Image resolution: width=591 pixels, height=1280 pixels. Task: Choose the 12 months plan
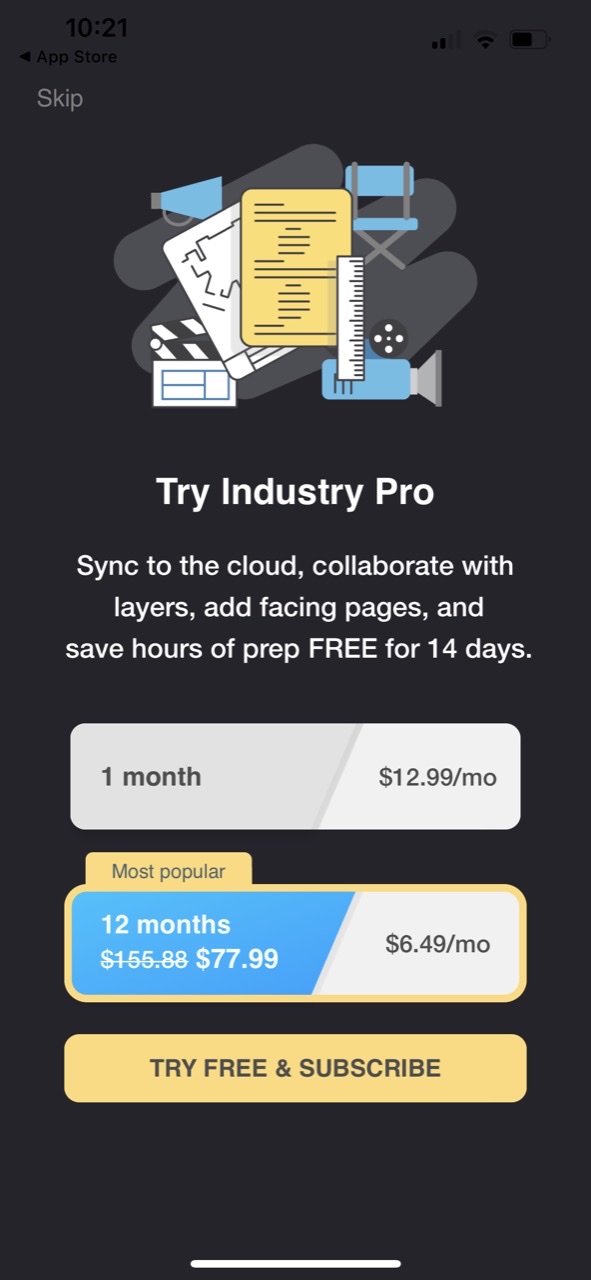(x=295, y=943)
